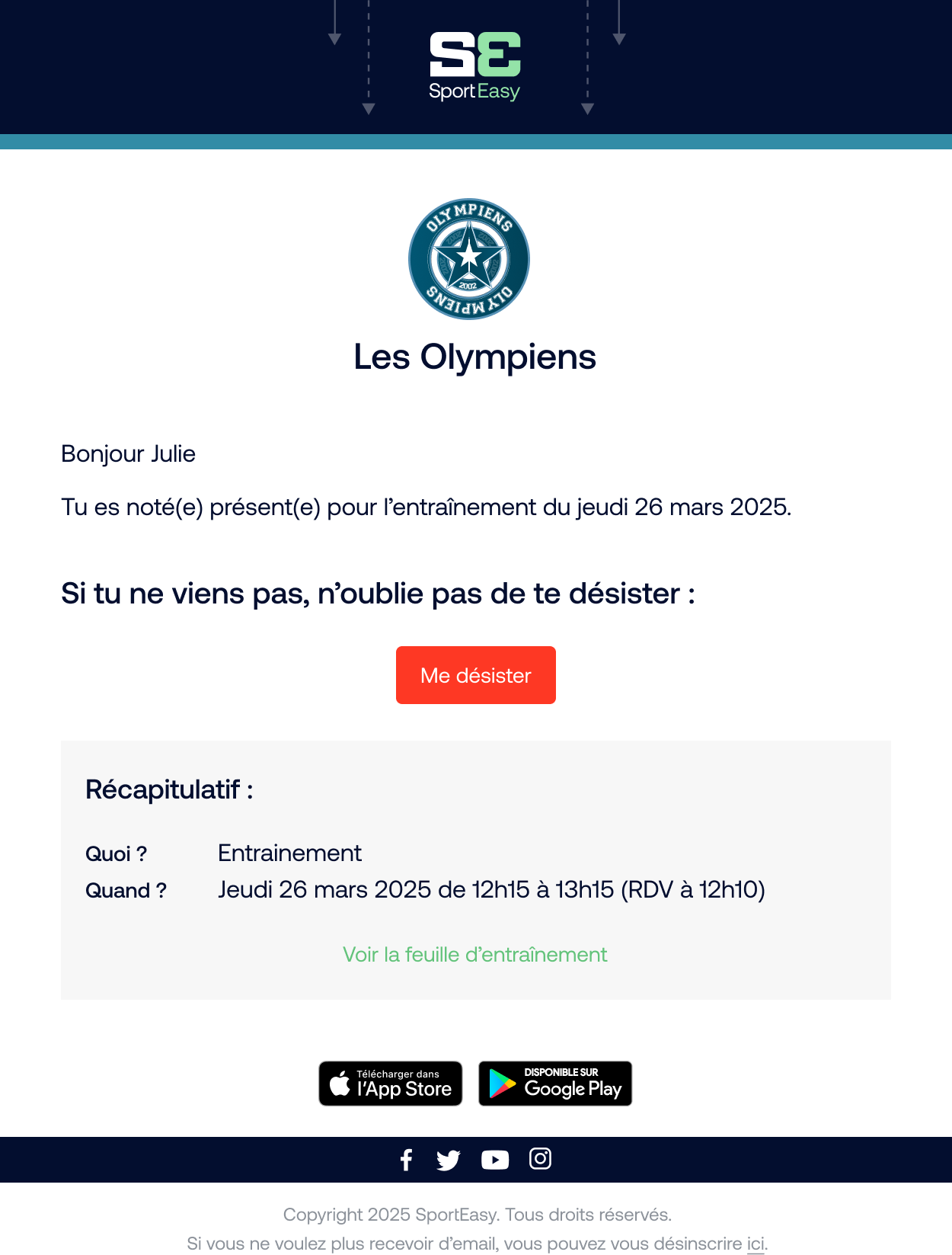Open SportEasy's Instagram via footer icon
The width and height of the screenshot is (952, 1255).
click(540, 1158)
